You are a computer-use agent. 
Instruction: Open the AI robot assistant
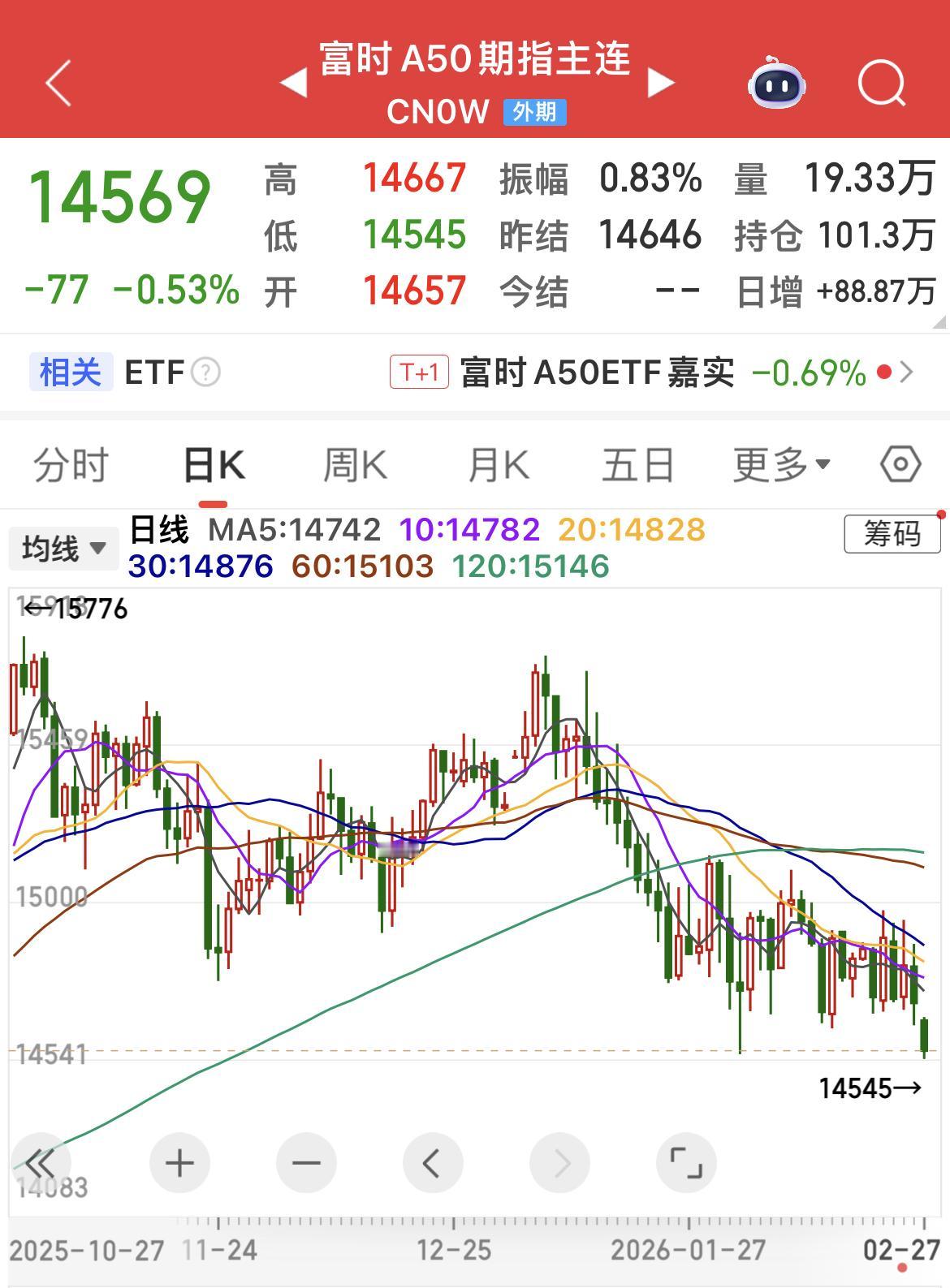coord(776,84)
